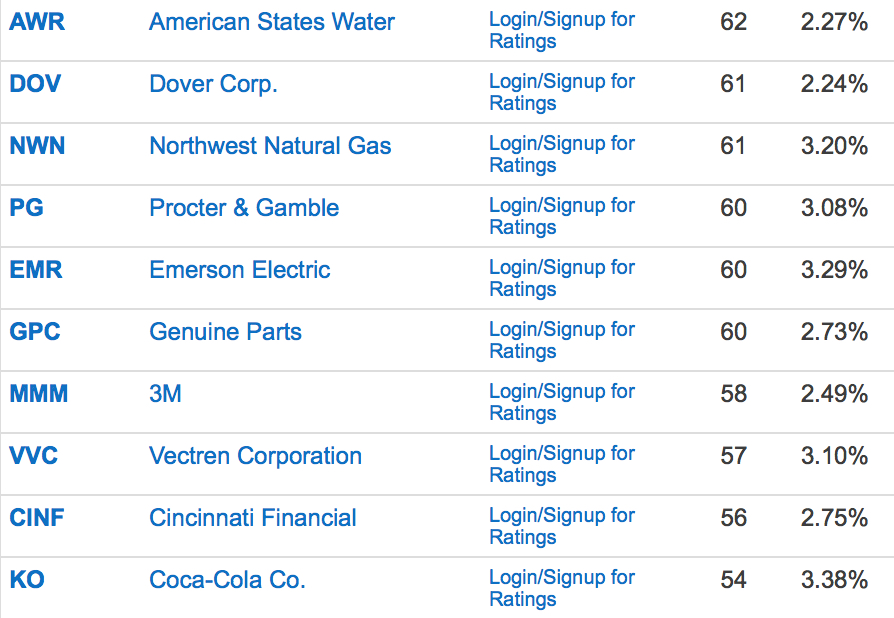Open the CINF ticker link
The width and height of the screenshot is (894, 618).
(x=37, y=518)
